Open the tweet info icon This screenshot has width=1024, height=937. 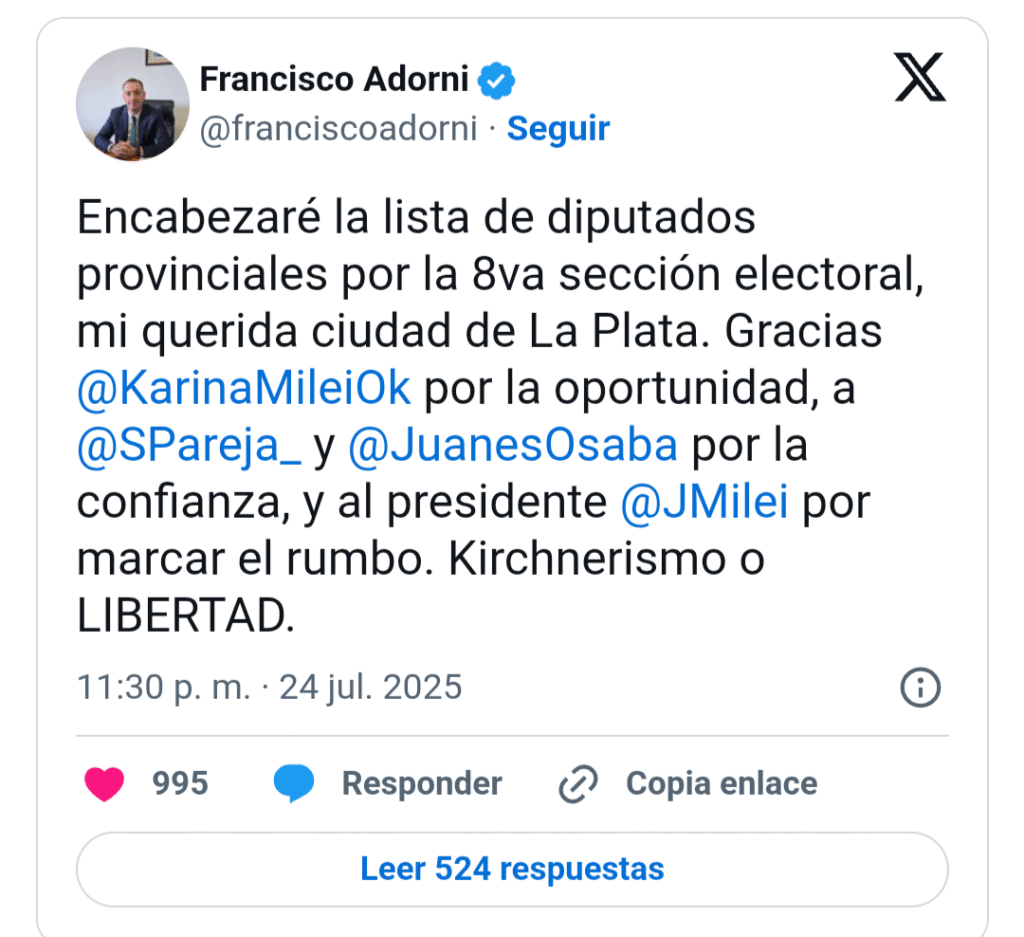pyautogui.click(x=920, y=687)
